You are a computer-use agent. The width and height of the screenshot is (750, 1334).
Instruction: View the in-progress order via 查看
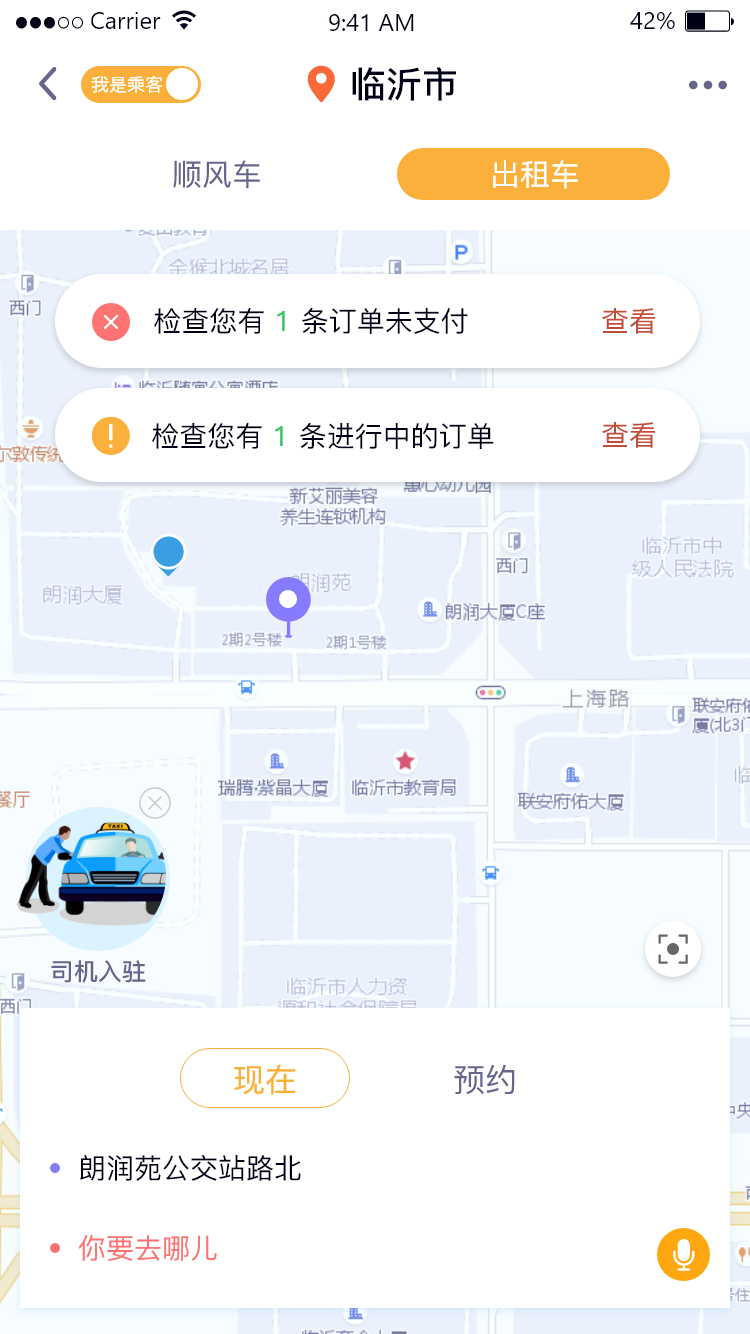pos(628,435)
